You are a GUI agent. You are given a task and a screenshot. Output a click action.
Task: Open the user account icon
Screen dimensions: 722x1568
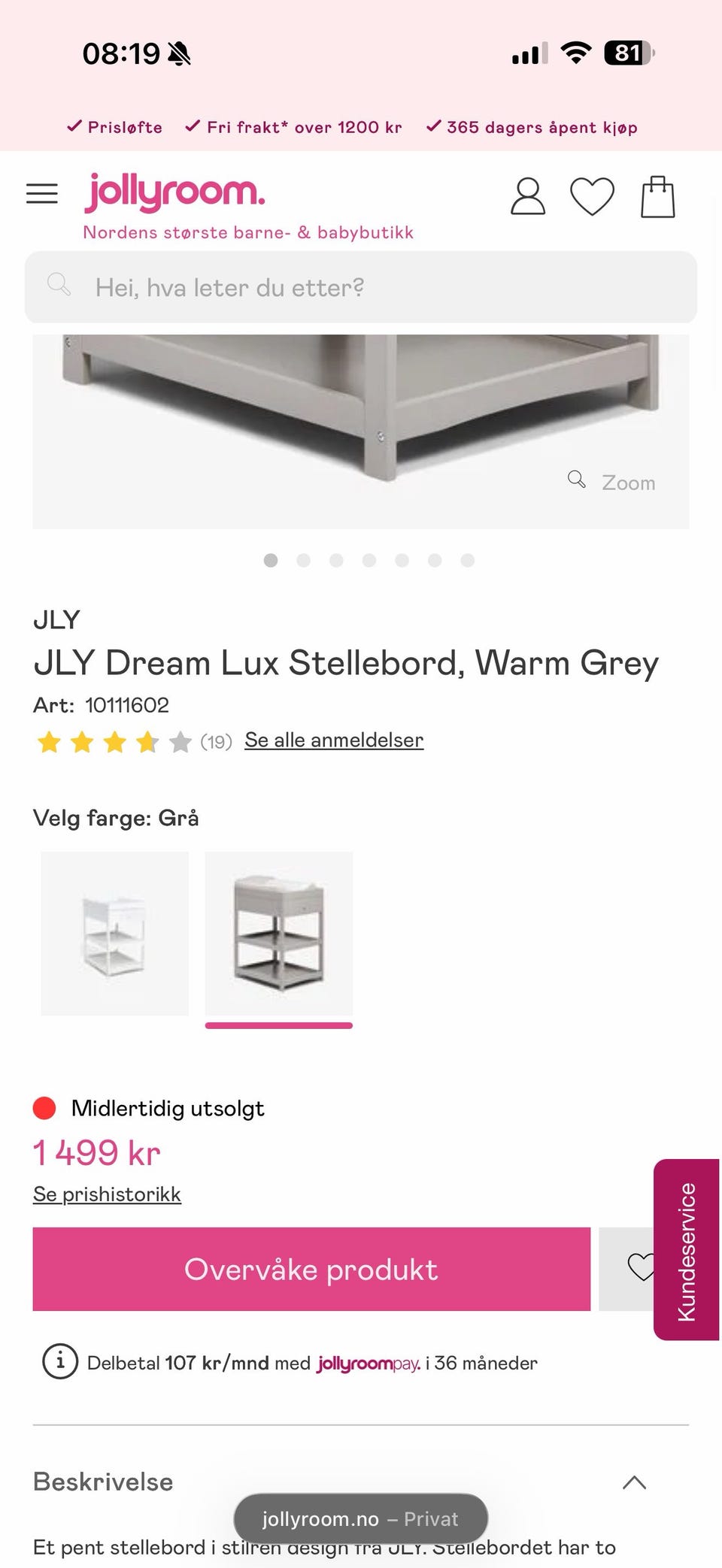tap(528, 197)
